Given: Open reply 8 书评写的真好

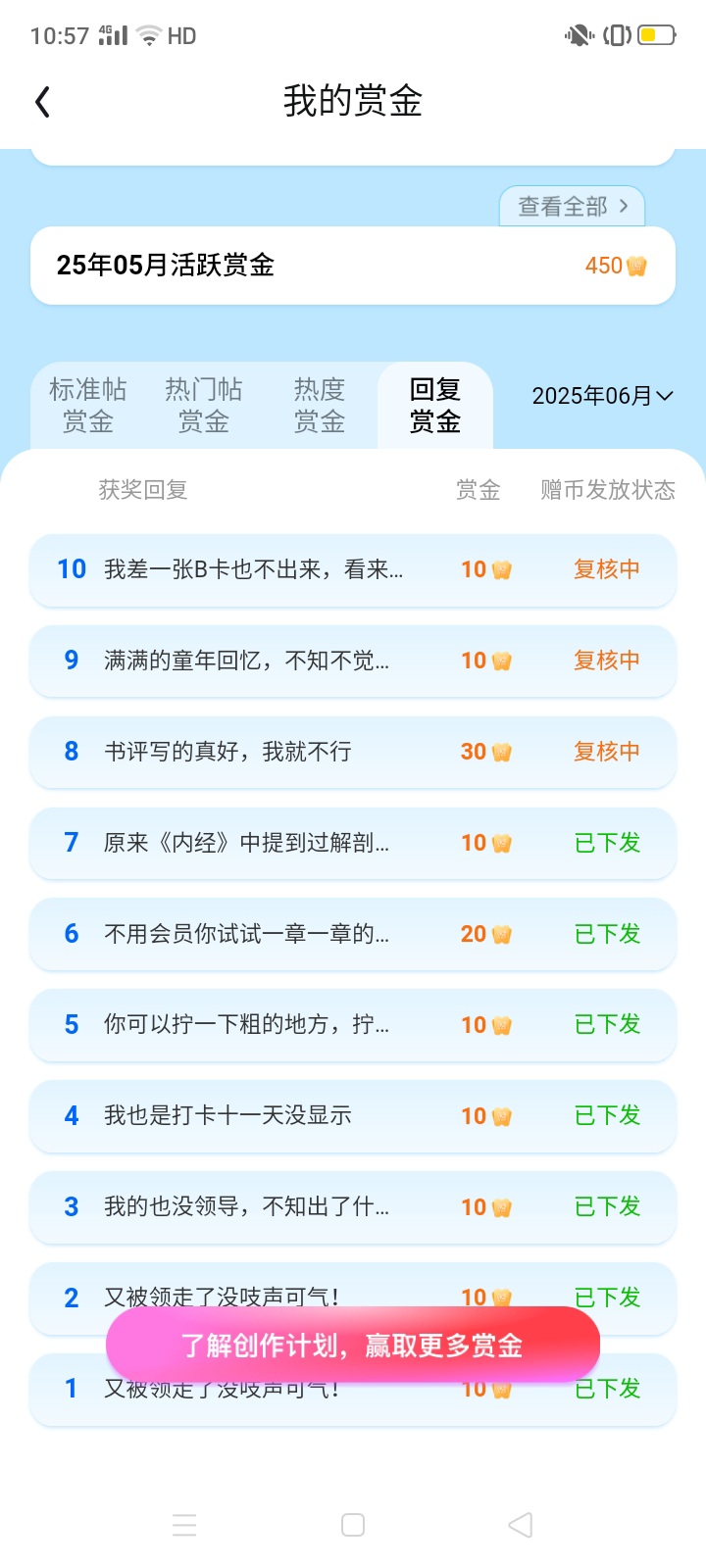Looking at the screenshot, I should pyautogui.click(x=353, y=752).
